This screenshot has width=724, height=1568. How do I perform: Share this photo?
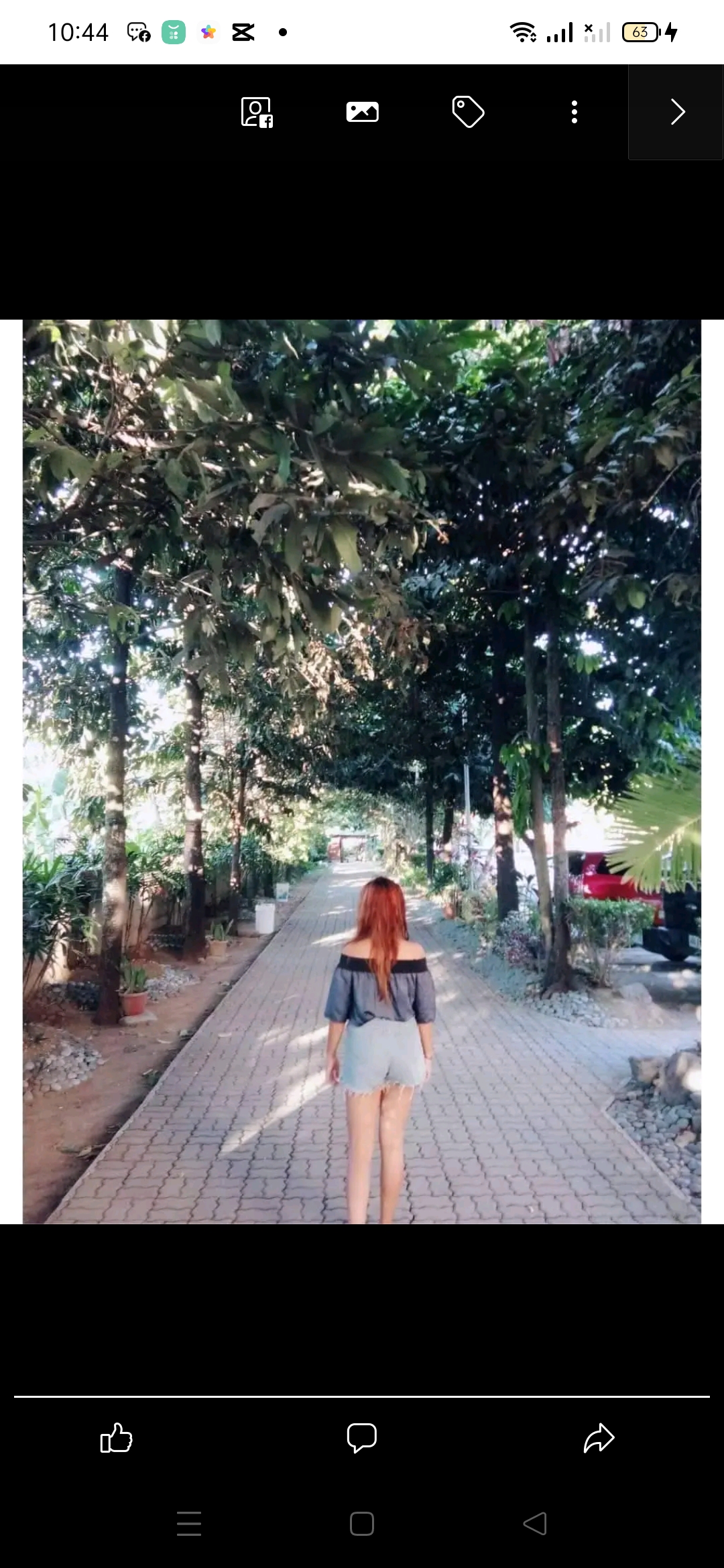coord(599,1437)
